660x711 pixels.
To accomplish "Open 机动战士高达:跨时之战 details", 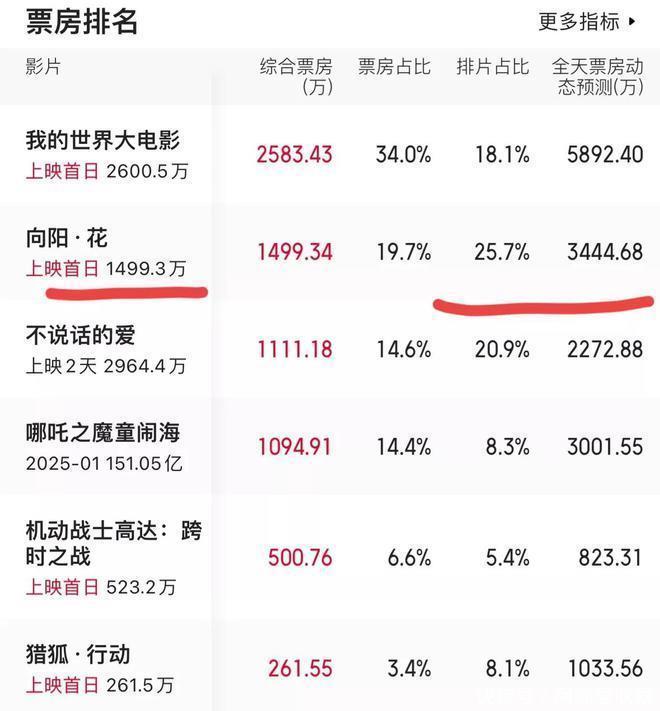I will click(x=330, y=557).
